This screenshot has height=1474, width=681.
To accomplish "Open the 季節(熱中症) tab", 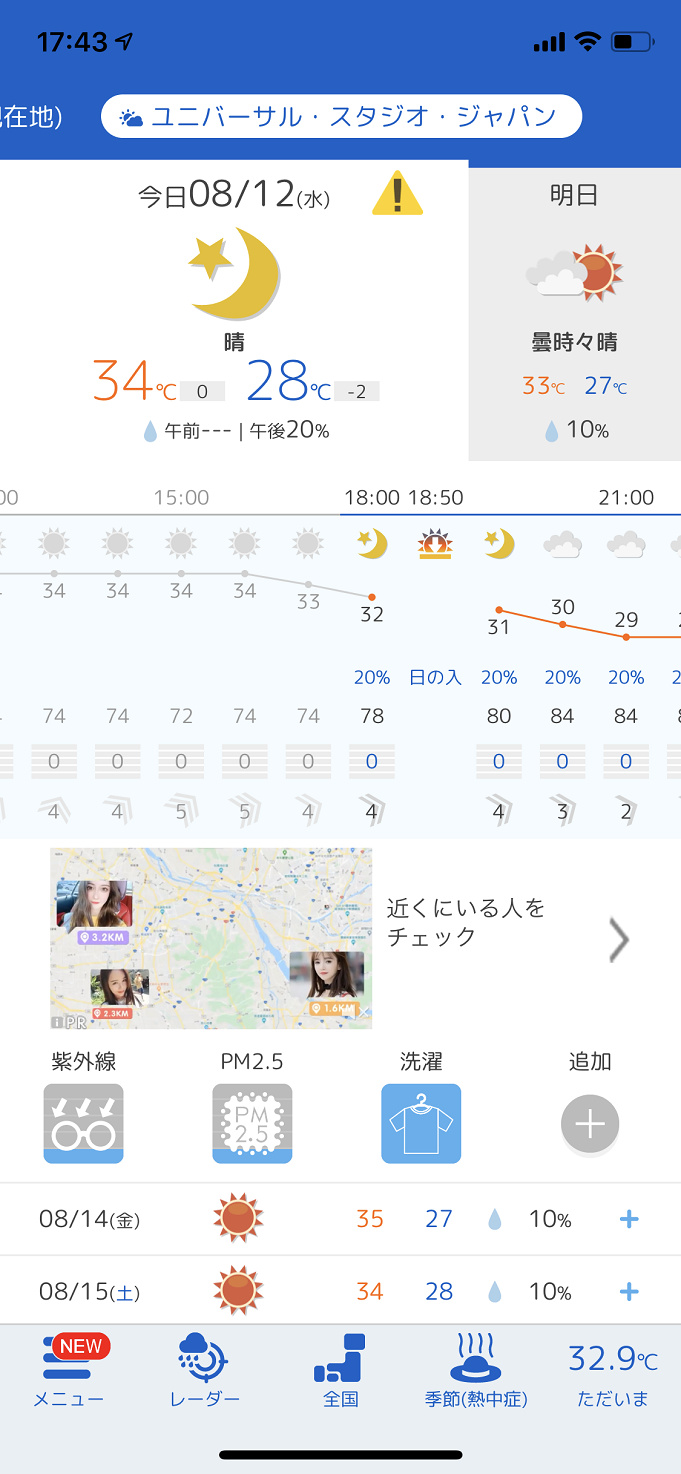I will click(x=476, y=1372).
